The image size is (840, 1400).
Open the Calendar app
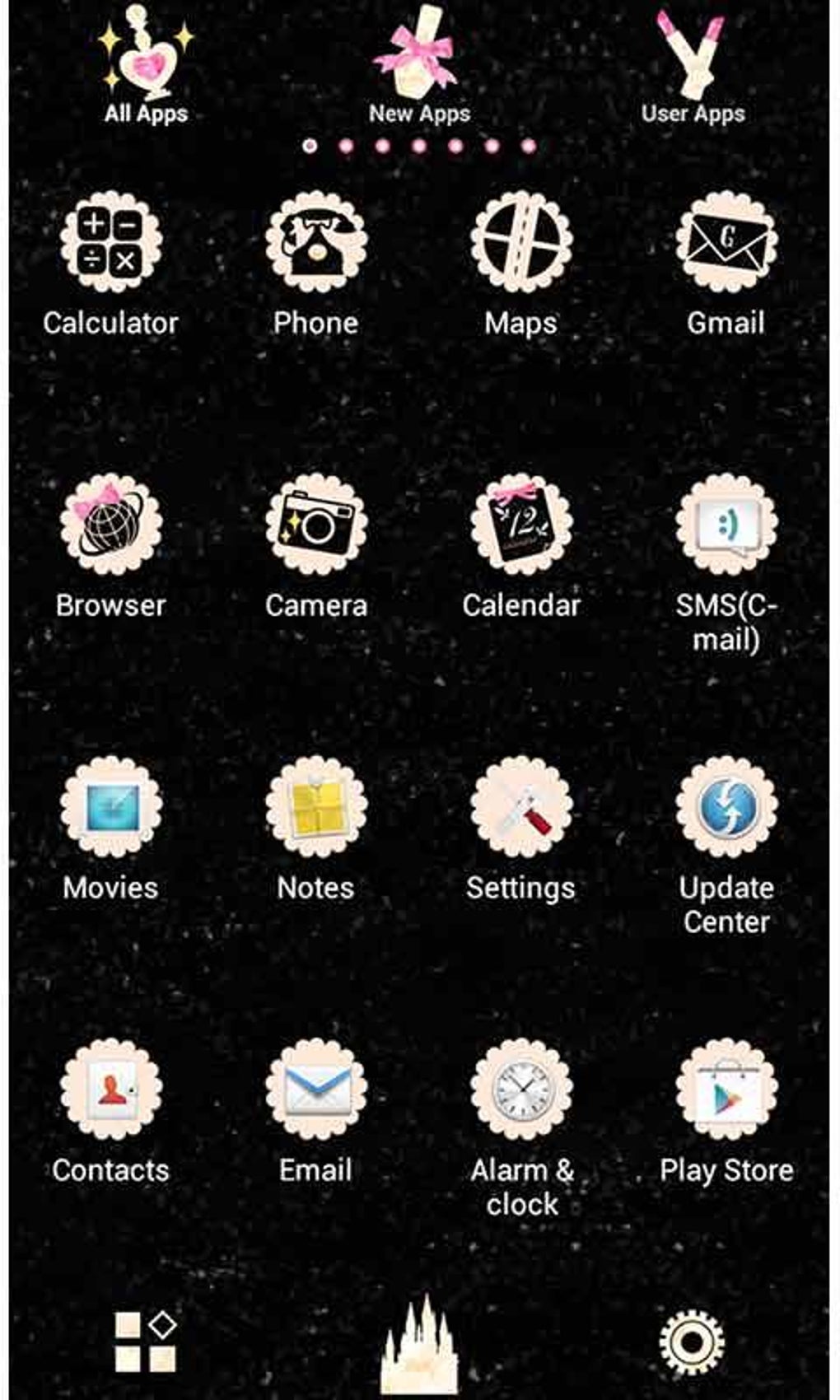520,525
